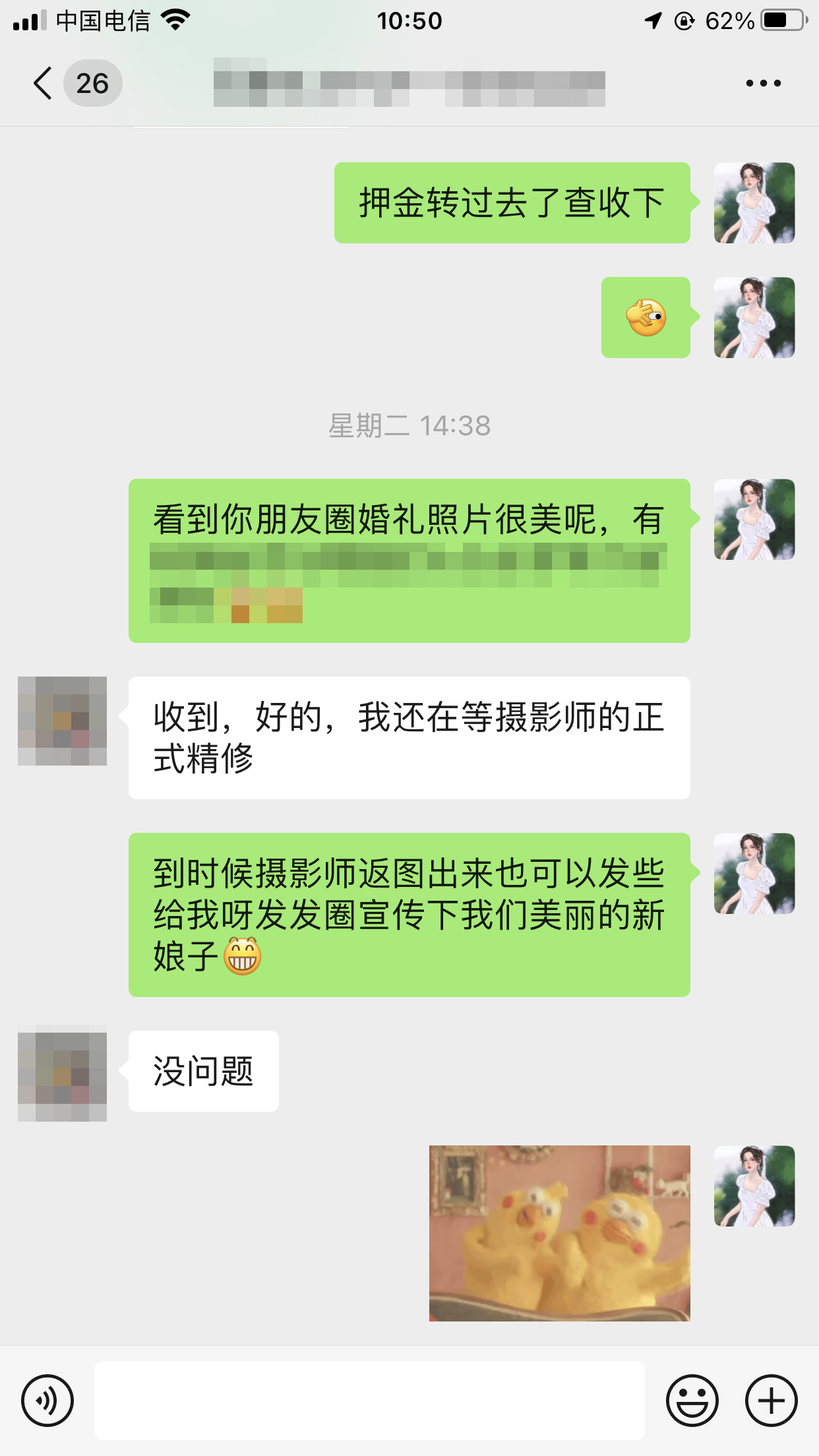This screenshot has height=1456, width=819.
Task: Switch to voice message input
Action: [47, 1400]
